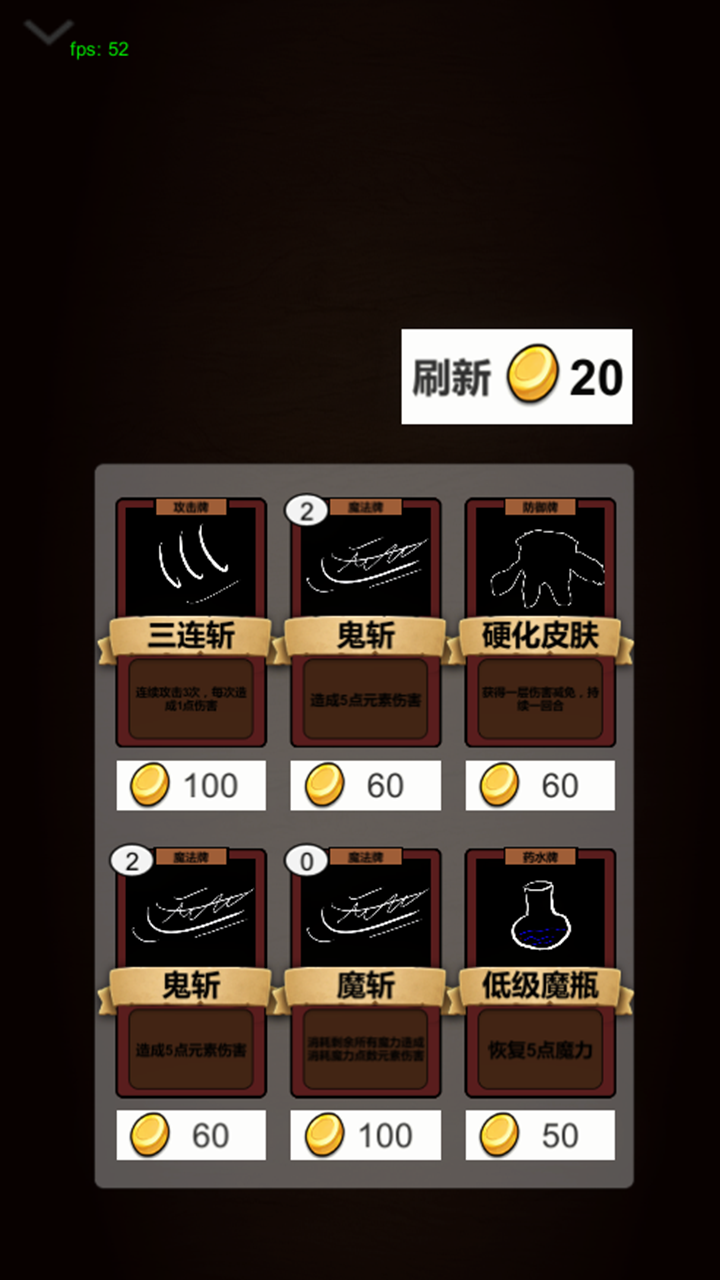Tap the 50 coin price under 低级魔瓶
Viewport: 720px width, 1280px height.
pos(540,1135)
